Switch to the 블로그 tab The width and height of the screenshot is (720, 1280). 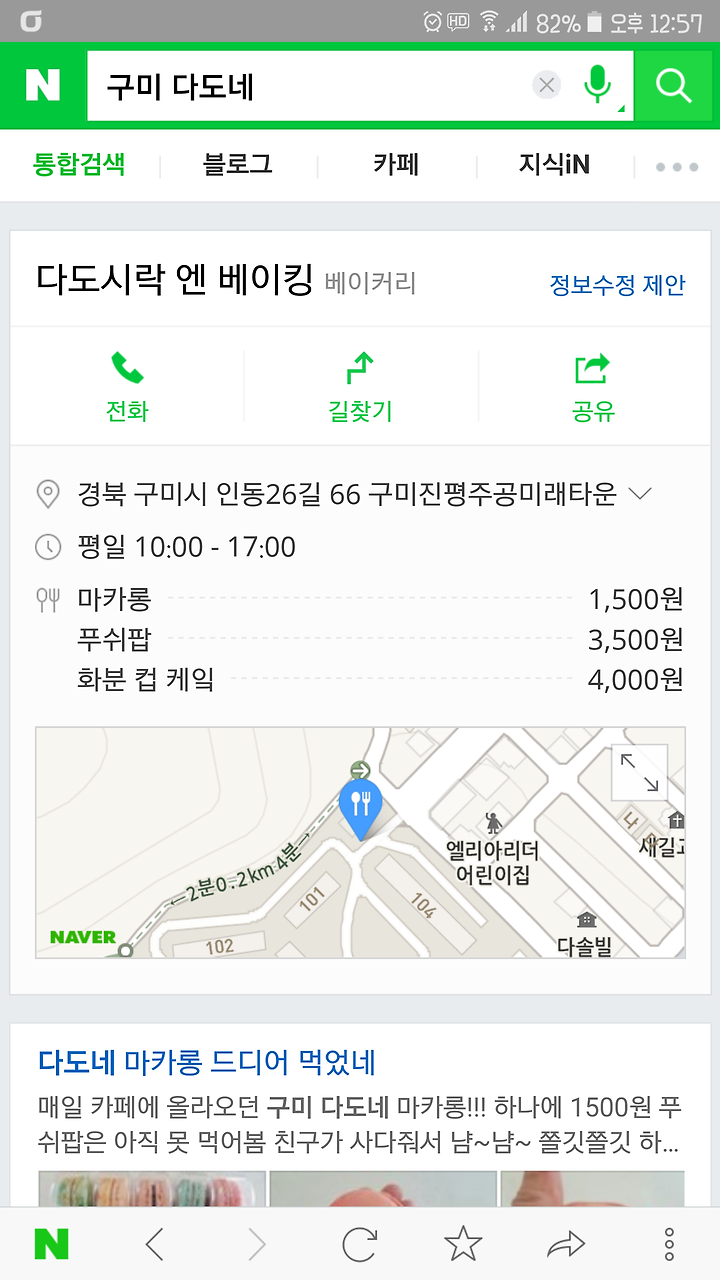pos(238,165)
